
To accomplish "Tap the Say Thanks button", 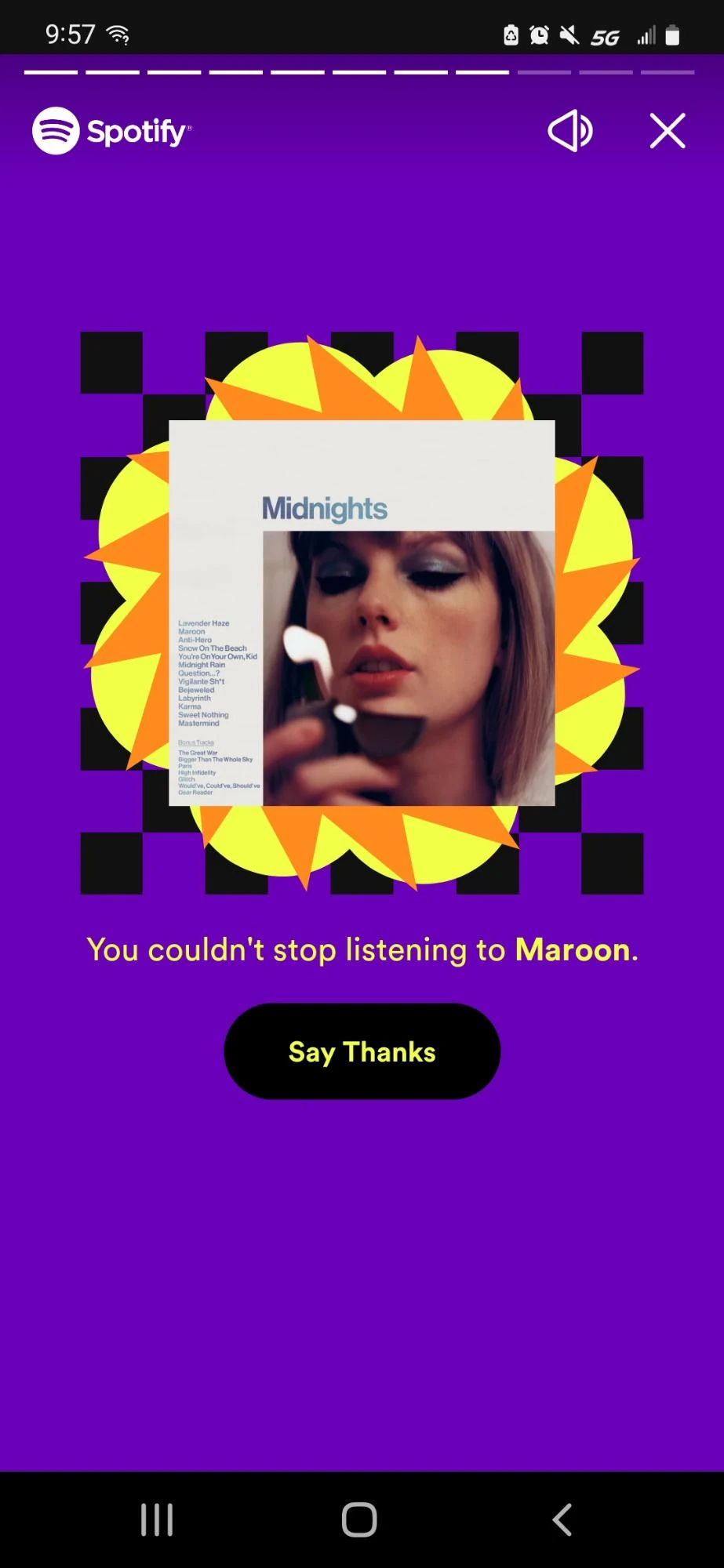I will [361, 1051].
